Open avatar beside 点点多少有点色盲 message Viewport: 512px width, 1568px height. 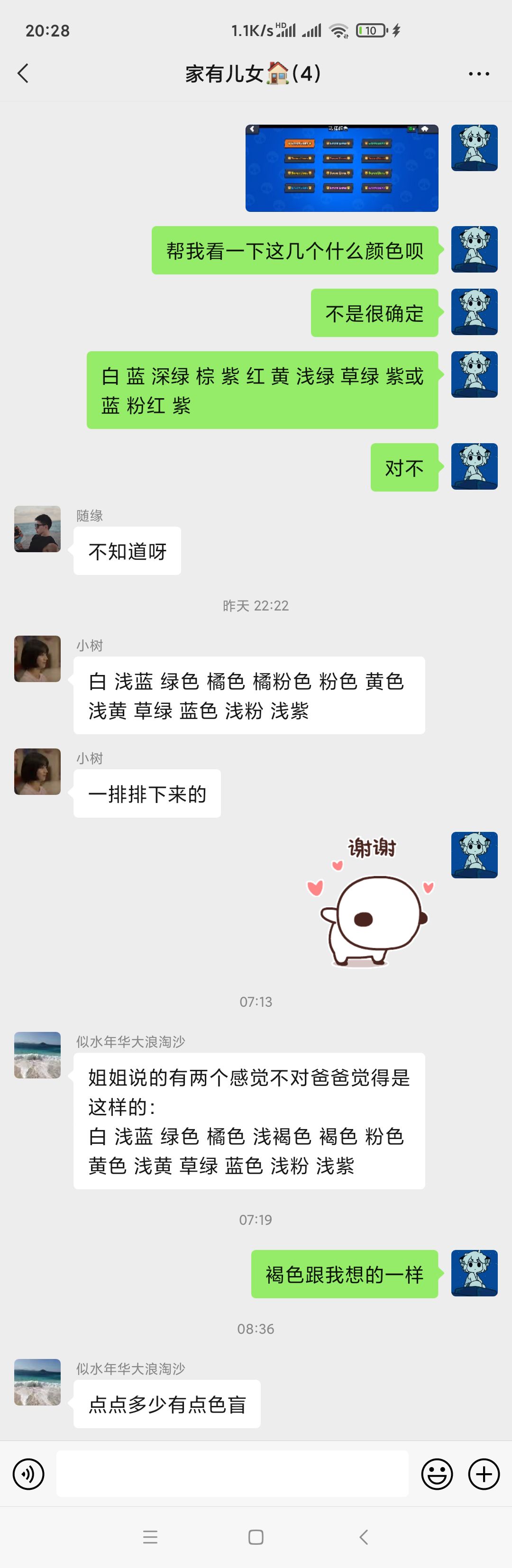pos(38,1382)
